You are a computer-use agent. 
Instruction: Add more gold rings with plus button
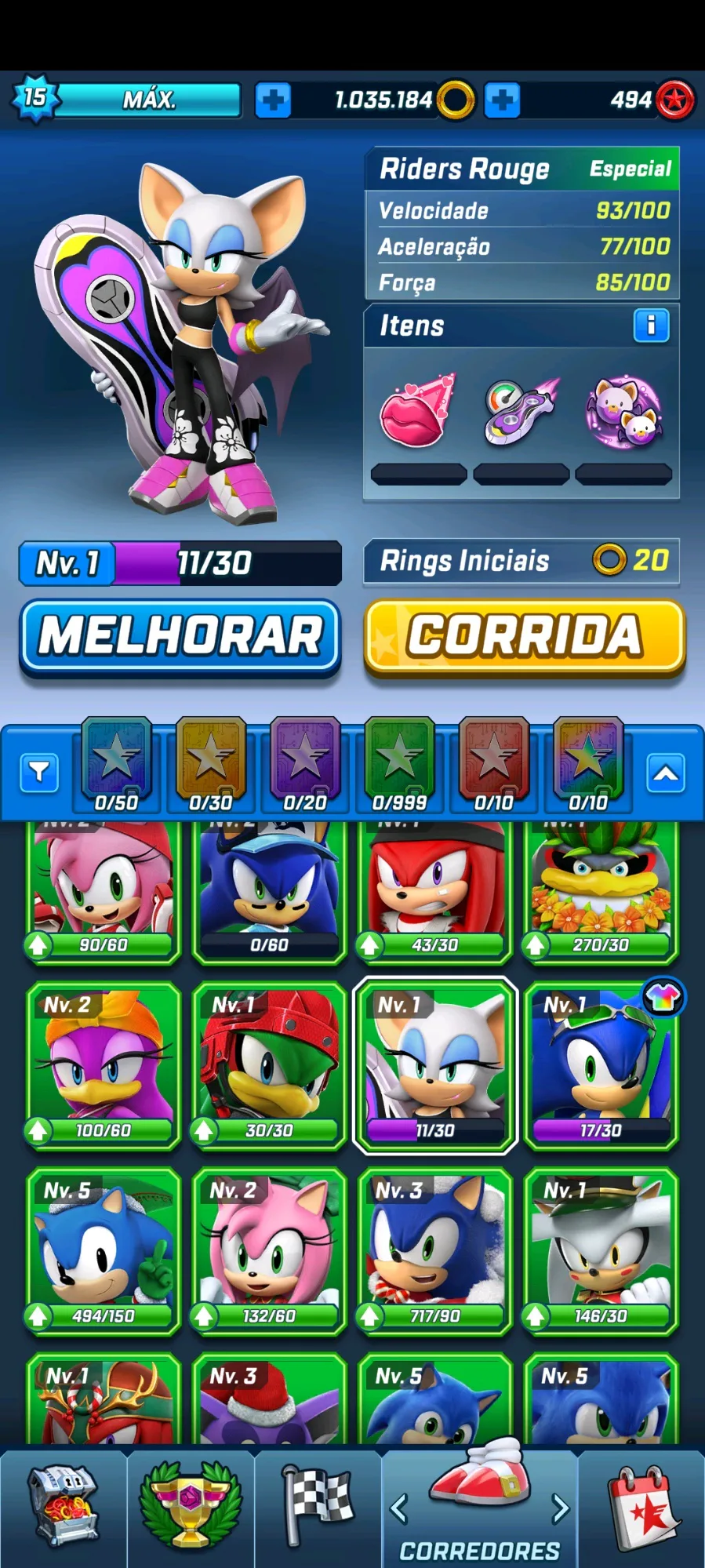[273, 100]
